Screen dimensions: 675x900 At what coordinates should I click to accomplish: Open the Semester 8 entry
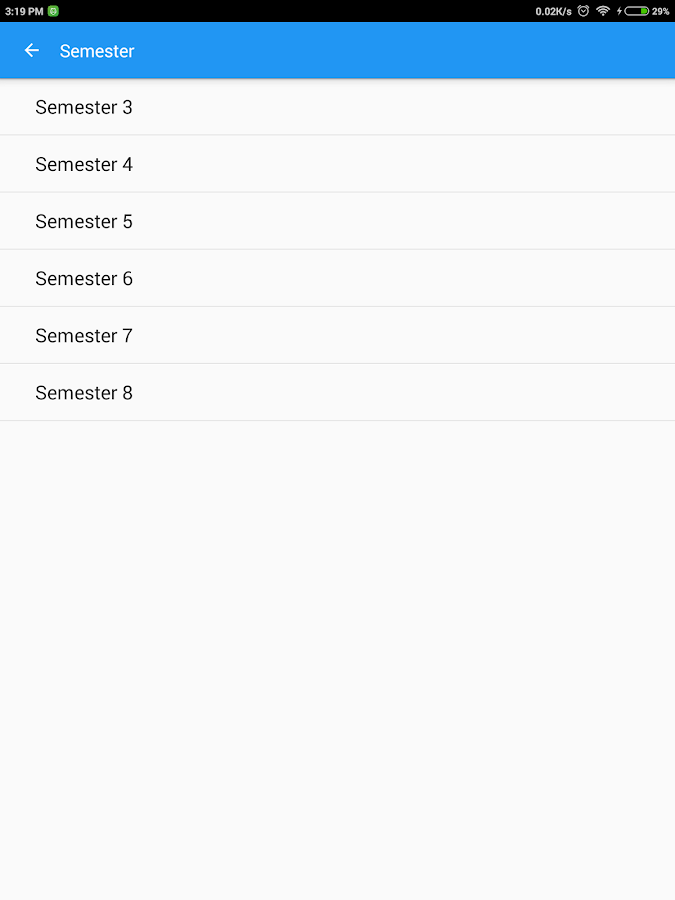(84, 393)
